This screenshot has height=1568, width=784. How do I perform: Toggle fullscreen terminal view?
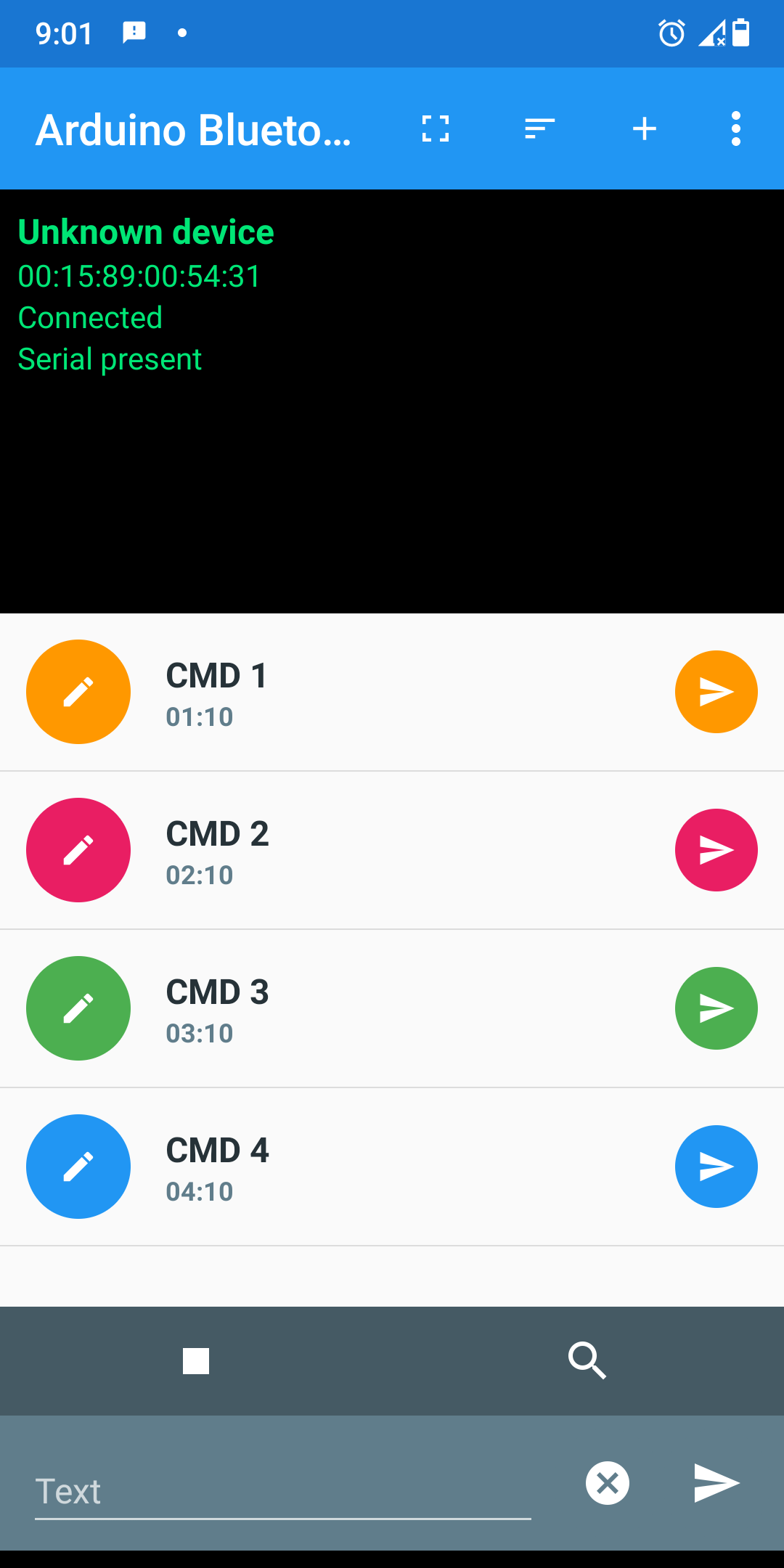[435, 128]
